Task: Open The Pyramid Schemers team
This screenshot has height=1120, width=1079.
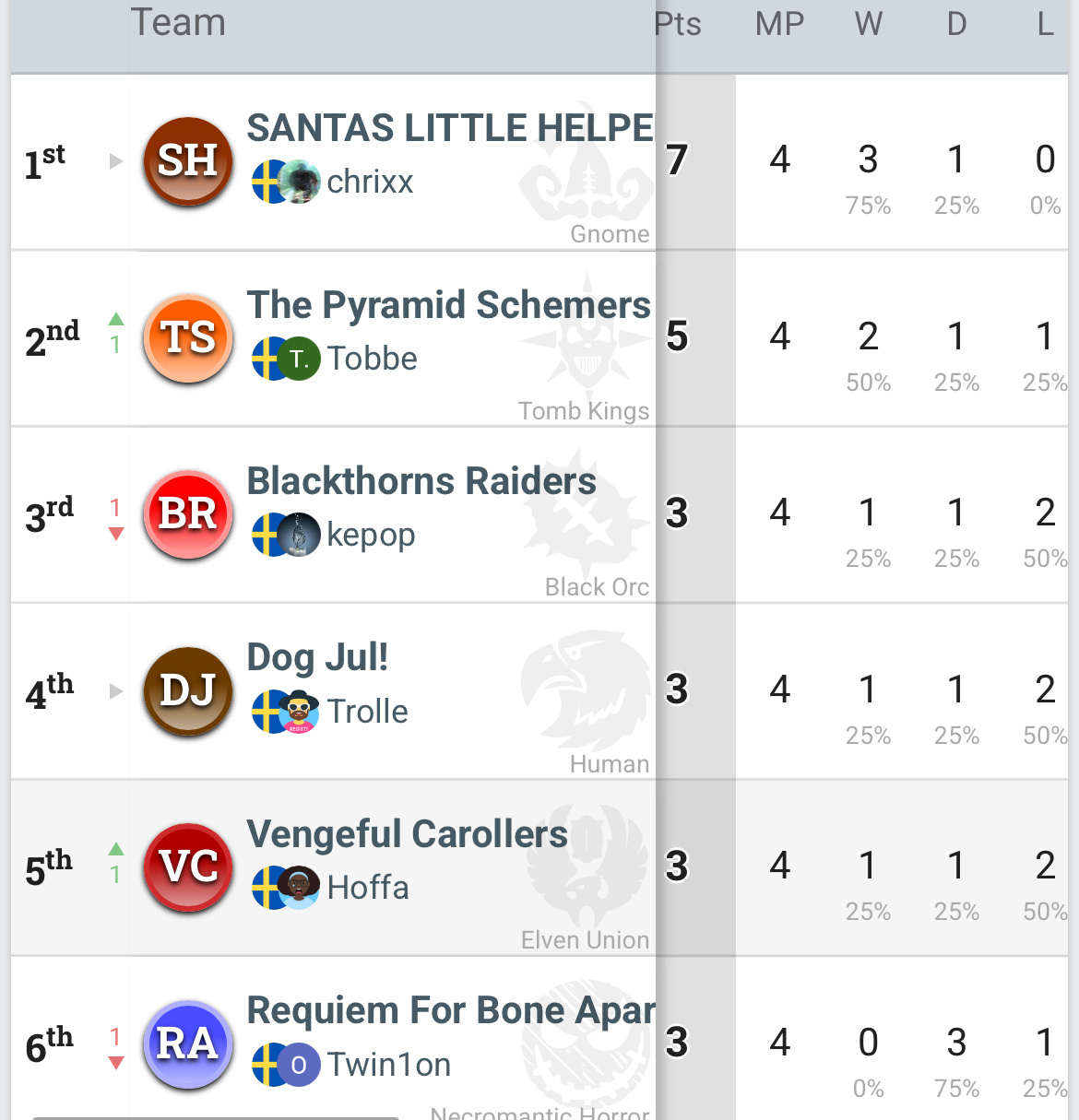Action: (x=448, y=305)
